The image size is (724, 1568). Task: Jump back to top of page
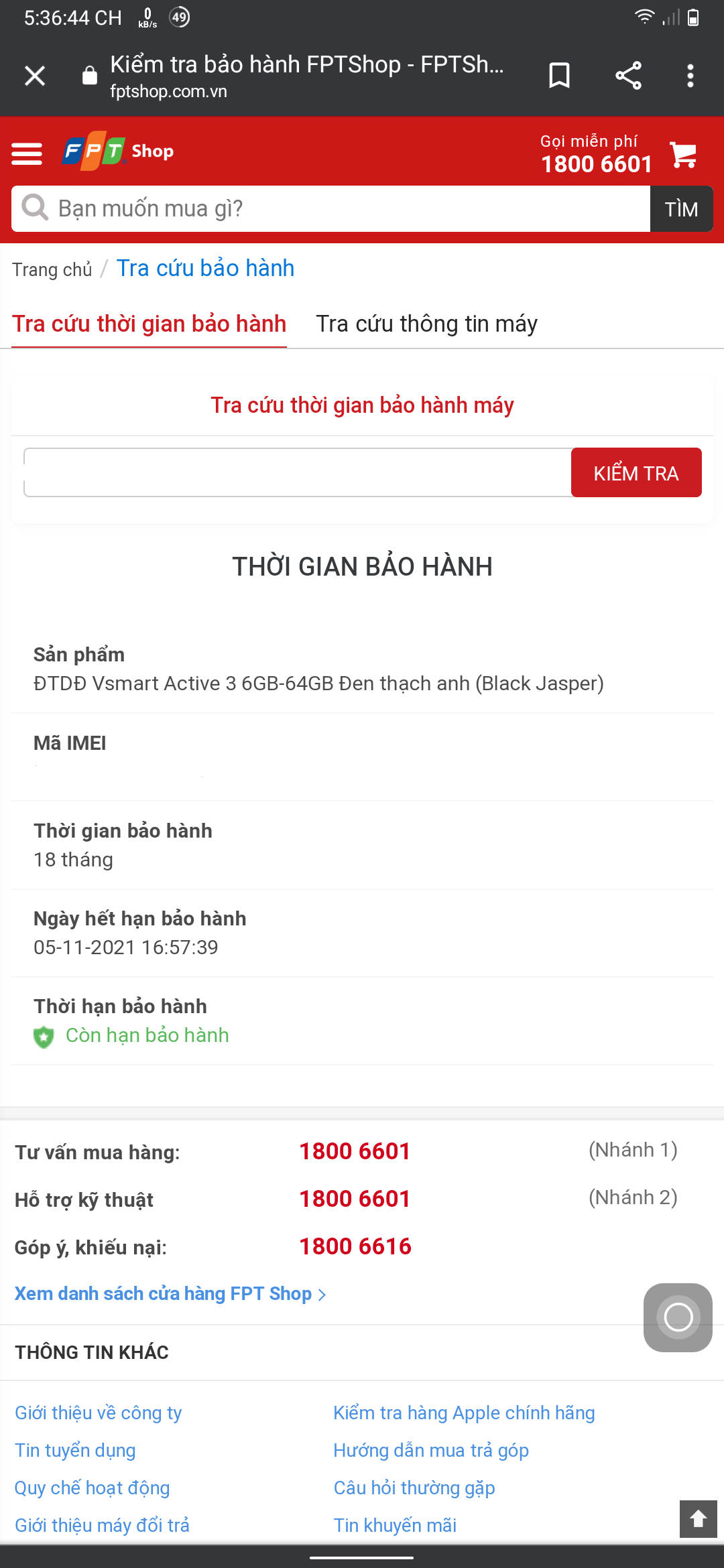pyautogui.click(x=698, y=1518)
